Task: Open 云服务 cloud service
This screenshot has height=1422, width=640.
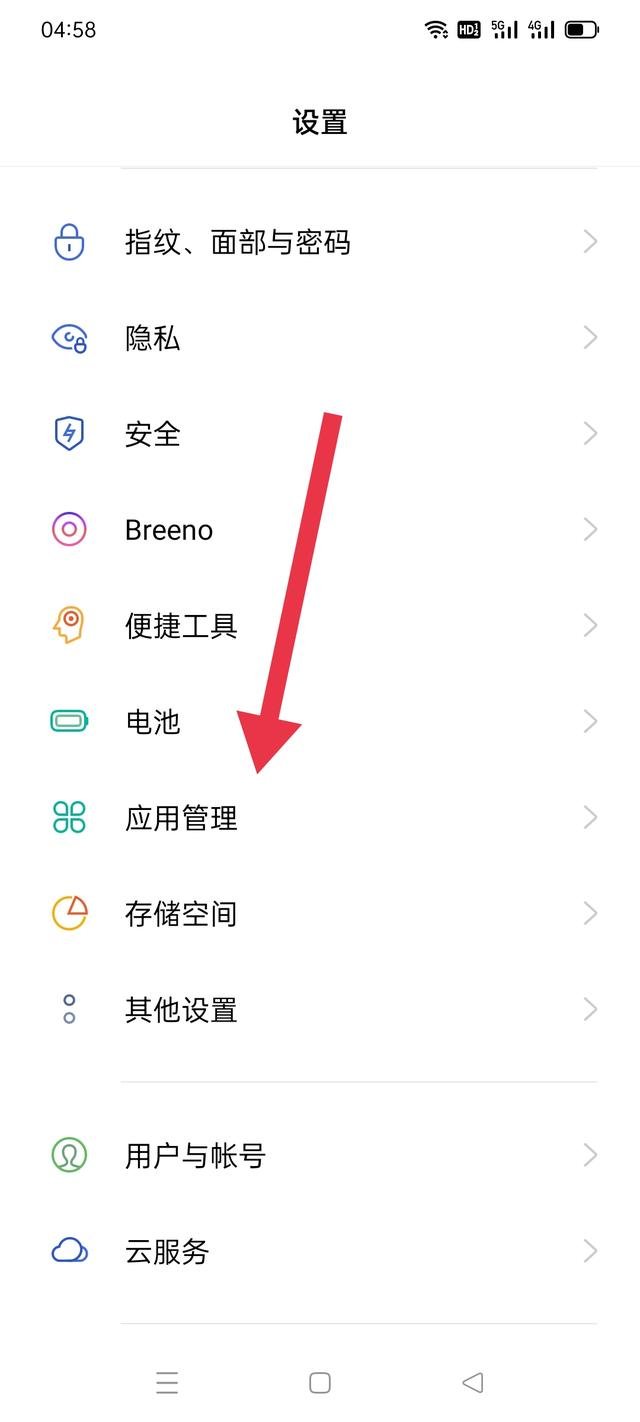Action: click(x=320, y=1252)
